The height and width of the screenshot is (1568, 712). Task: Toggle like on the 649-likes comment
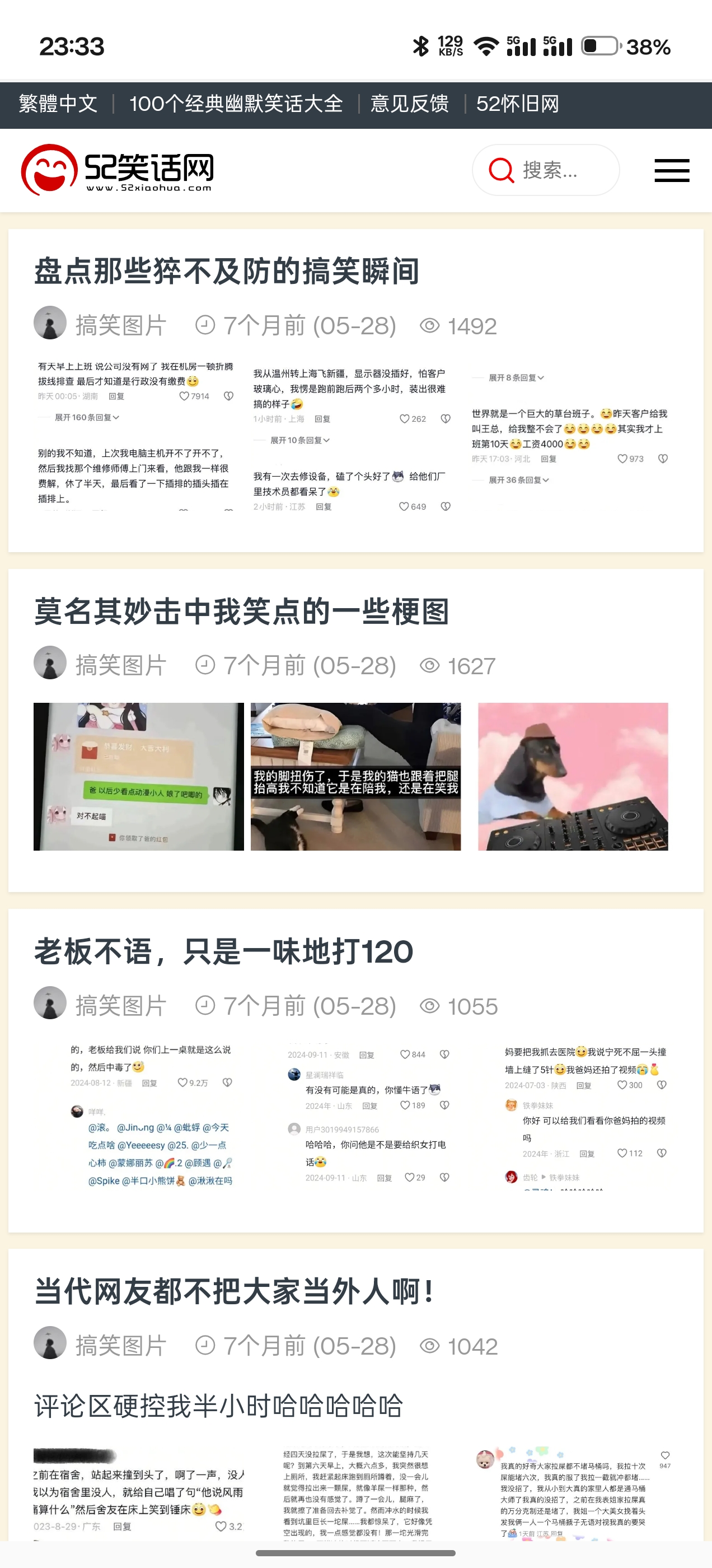pyautogui.click(x=403, y=506)
